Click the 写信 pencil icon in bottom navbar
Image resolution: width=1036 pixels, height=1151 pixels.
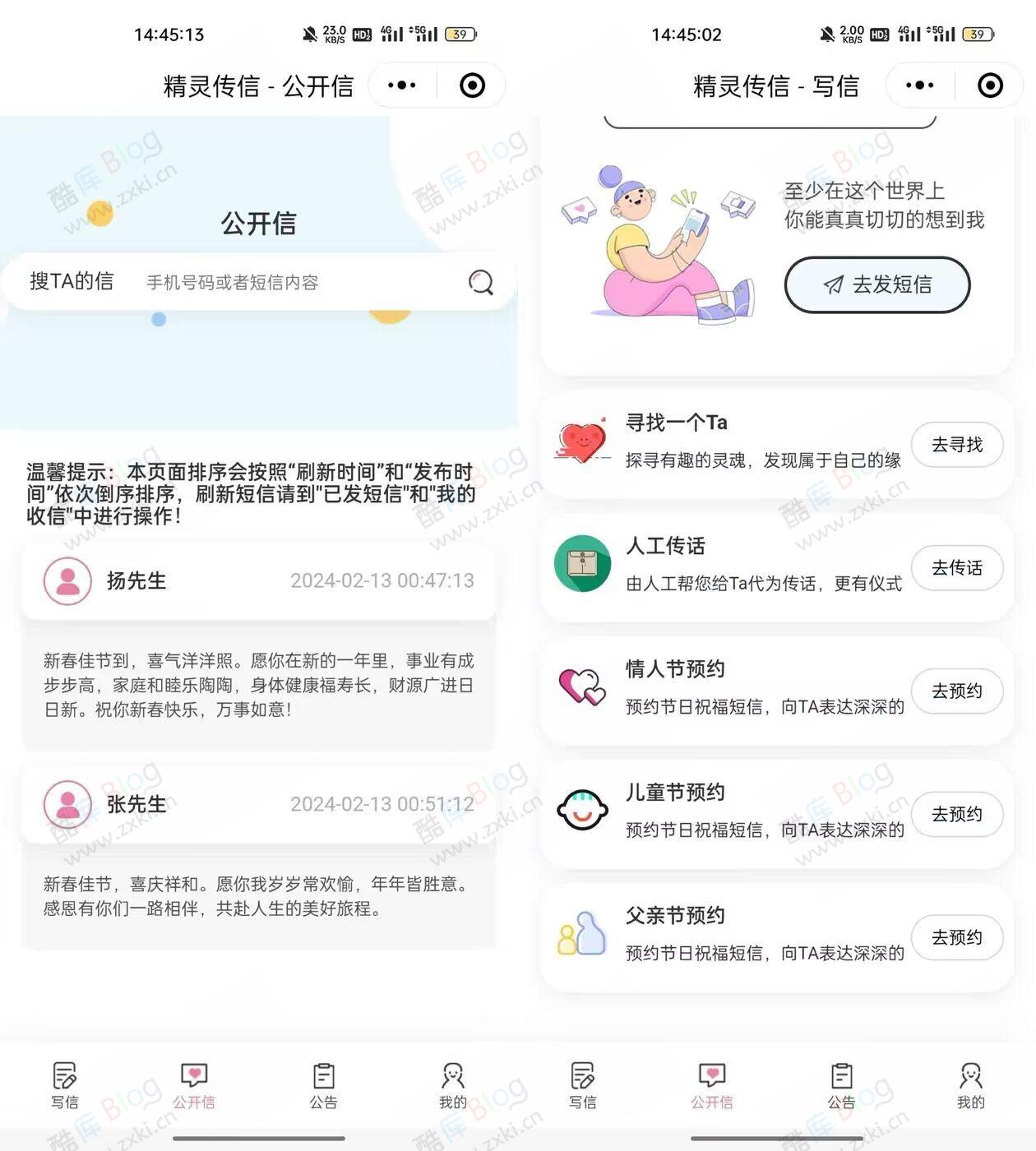point(64,1077)
